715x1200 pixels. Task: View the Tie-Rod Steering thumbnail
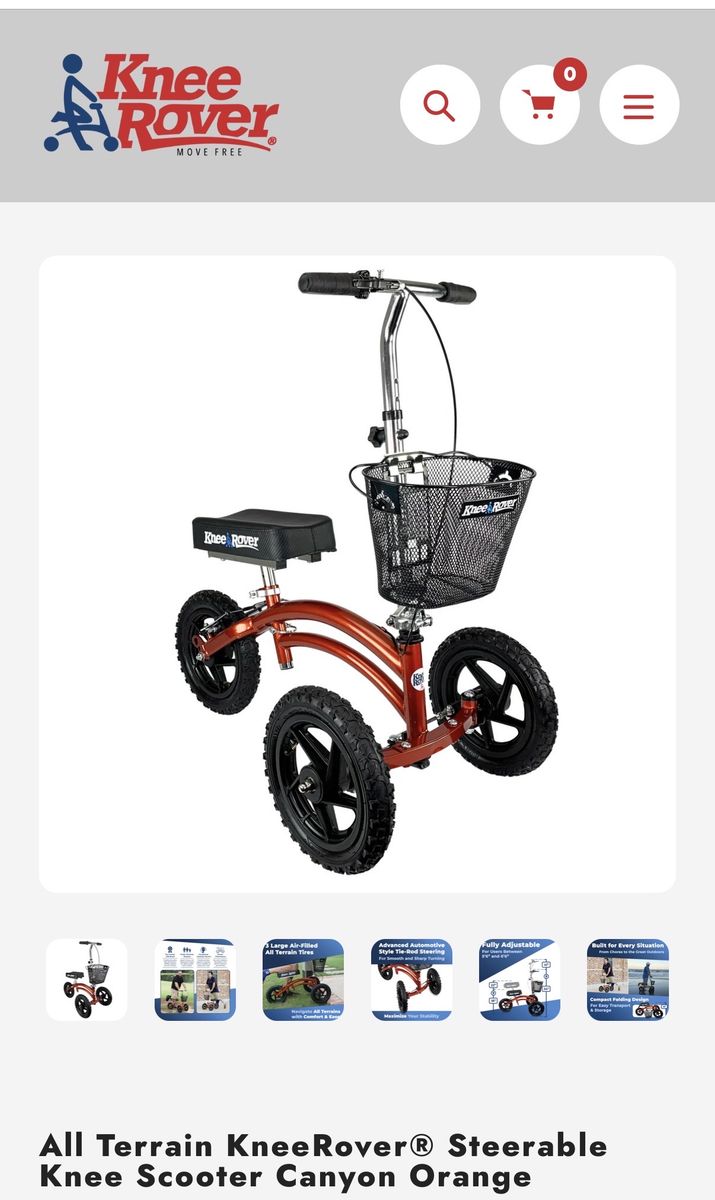(x=411, y=979)
